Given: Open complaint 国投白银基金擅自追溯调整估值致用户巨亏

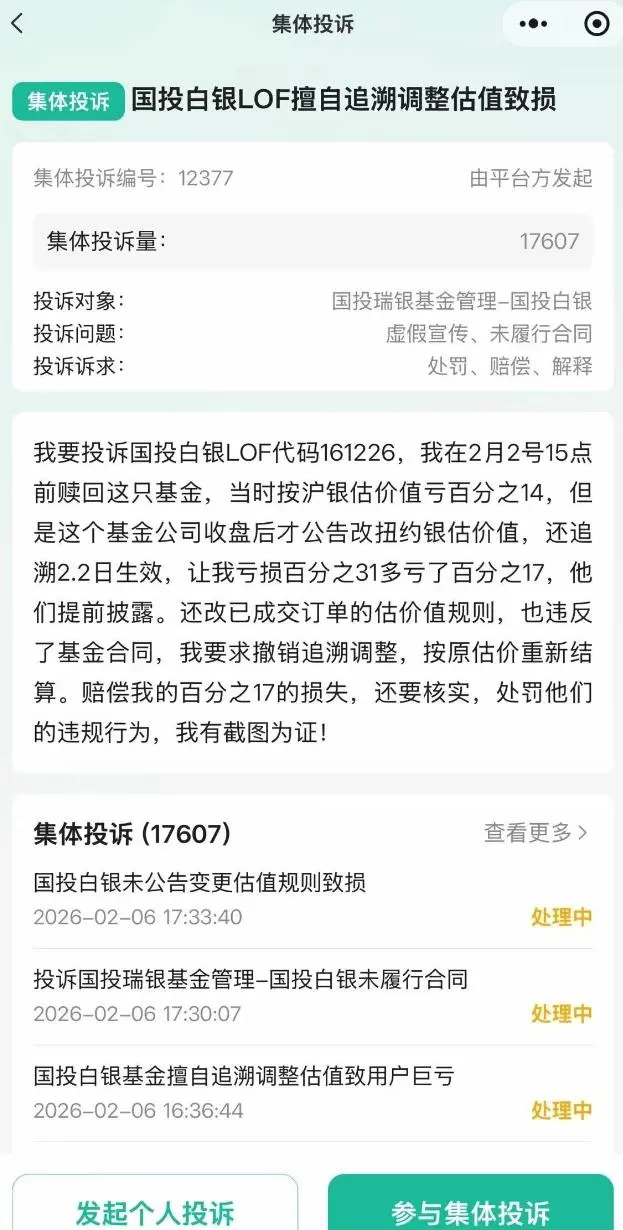Looking at the screenshot, I should tap(244, 1076).
